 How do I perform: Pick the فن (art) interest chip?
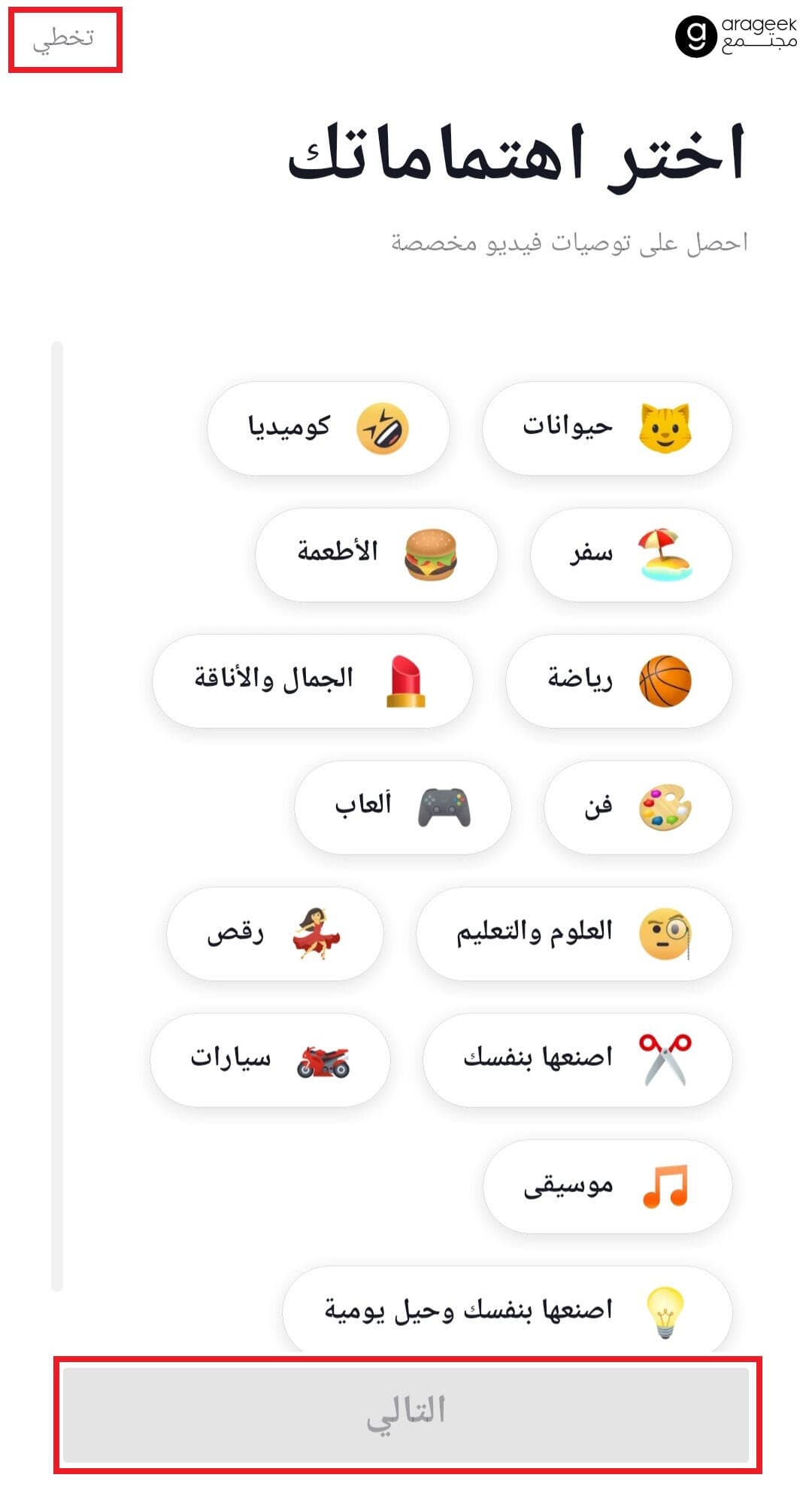tap(638, 807)
